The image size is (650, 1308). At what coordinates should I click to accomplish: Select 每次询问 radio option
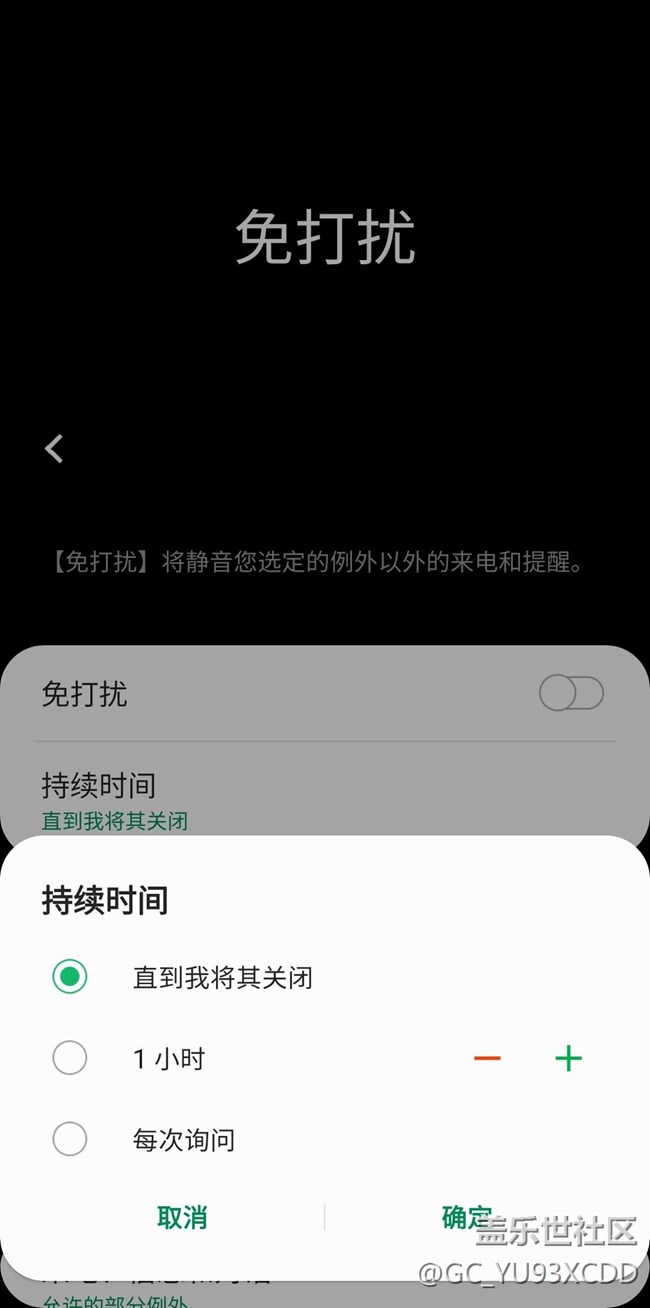tap(70, 1139)
